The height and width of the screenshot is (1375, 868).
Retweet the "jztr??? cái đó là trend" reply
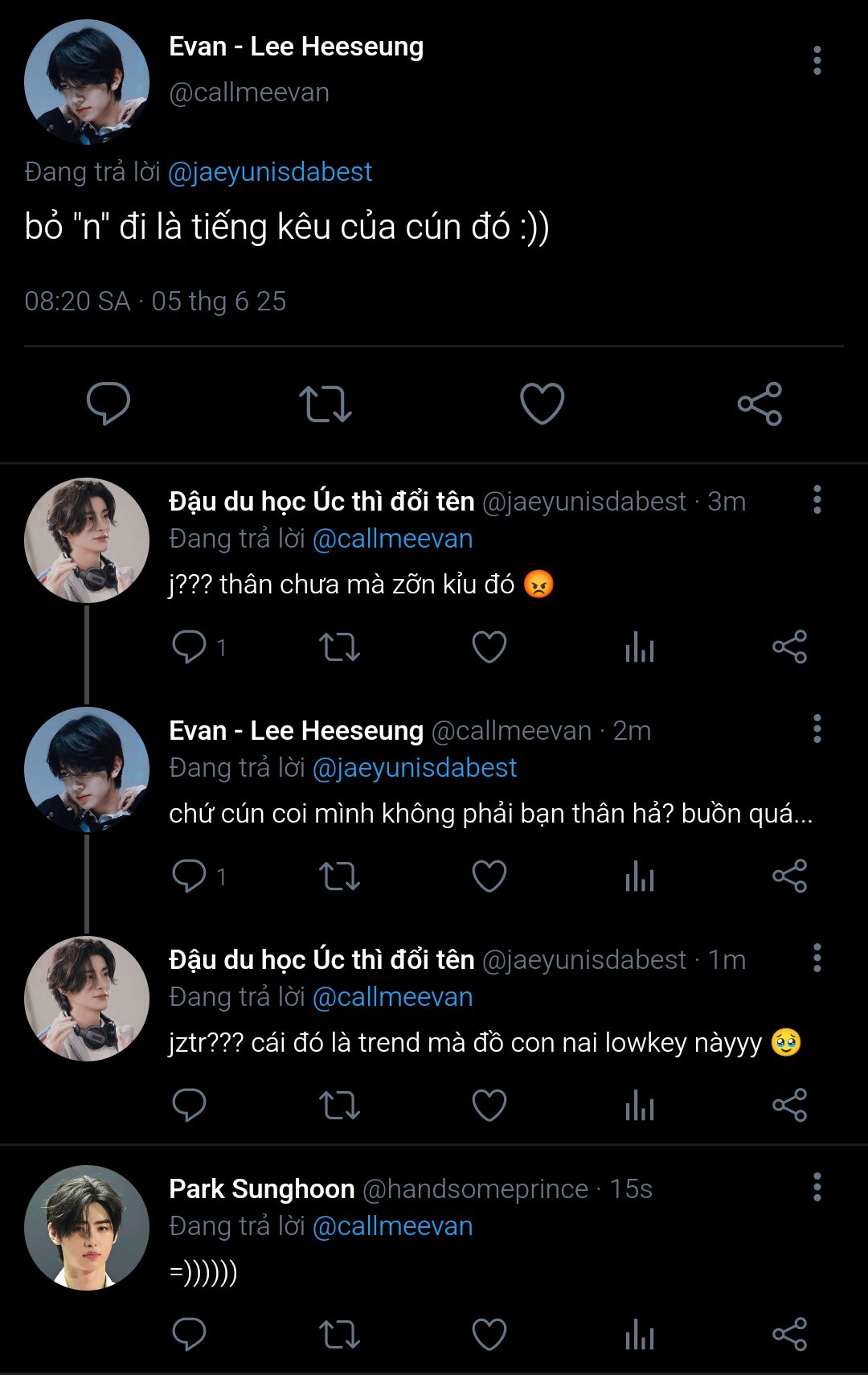click(339, 1106)
